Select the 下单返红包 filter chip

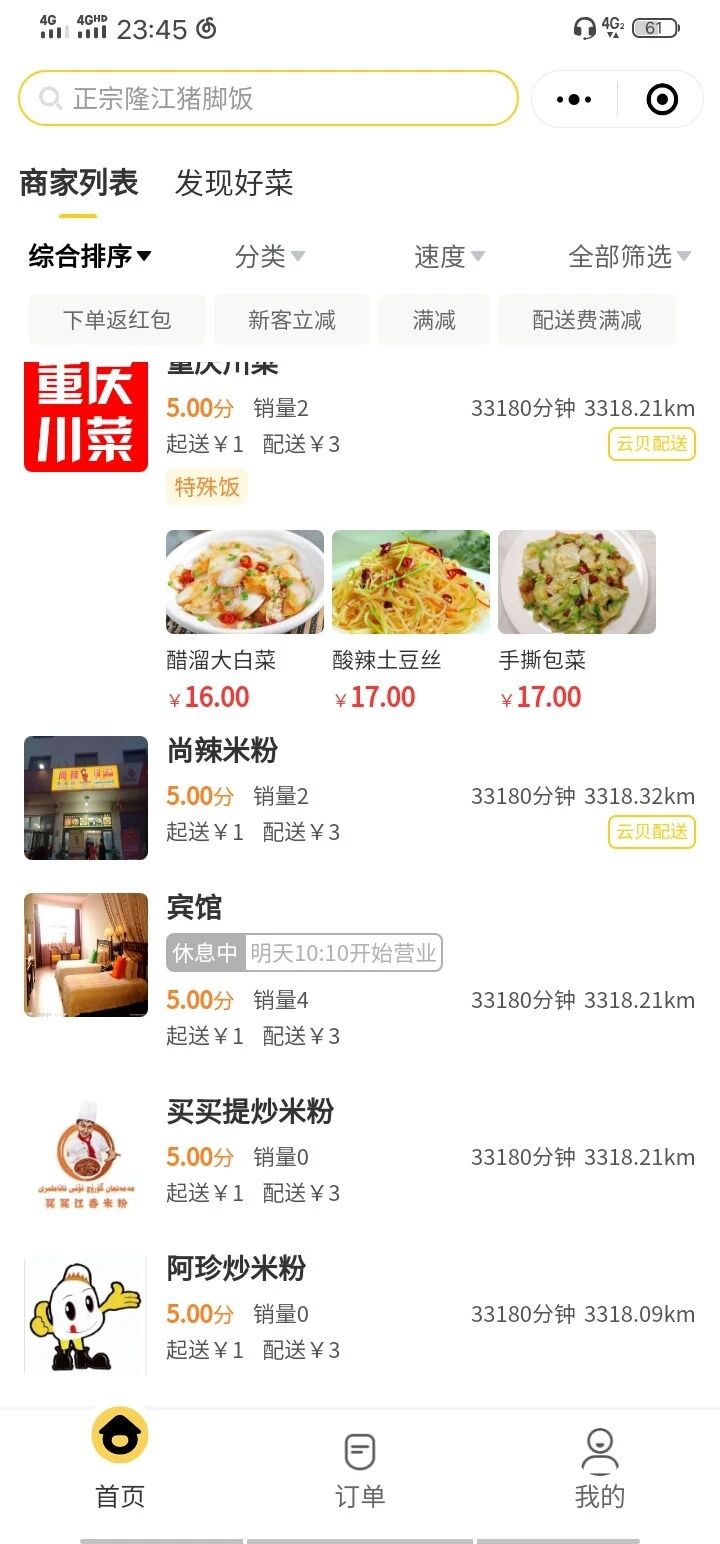point(117,320)
